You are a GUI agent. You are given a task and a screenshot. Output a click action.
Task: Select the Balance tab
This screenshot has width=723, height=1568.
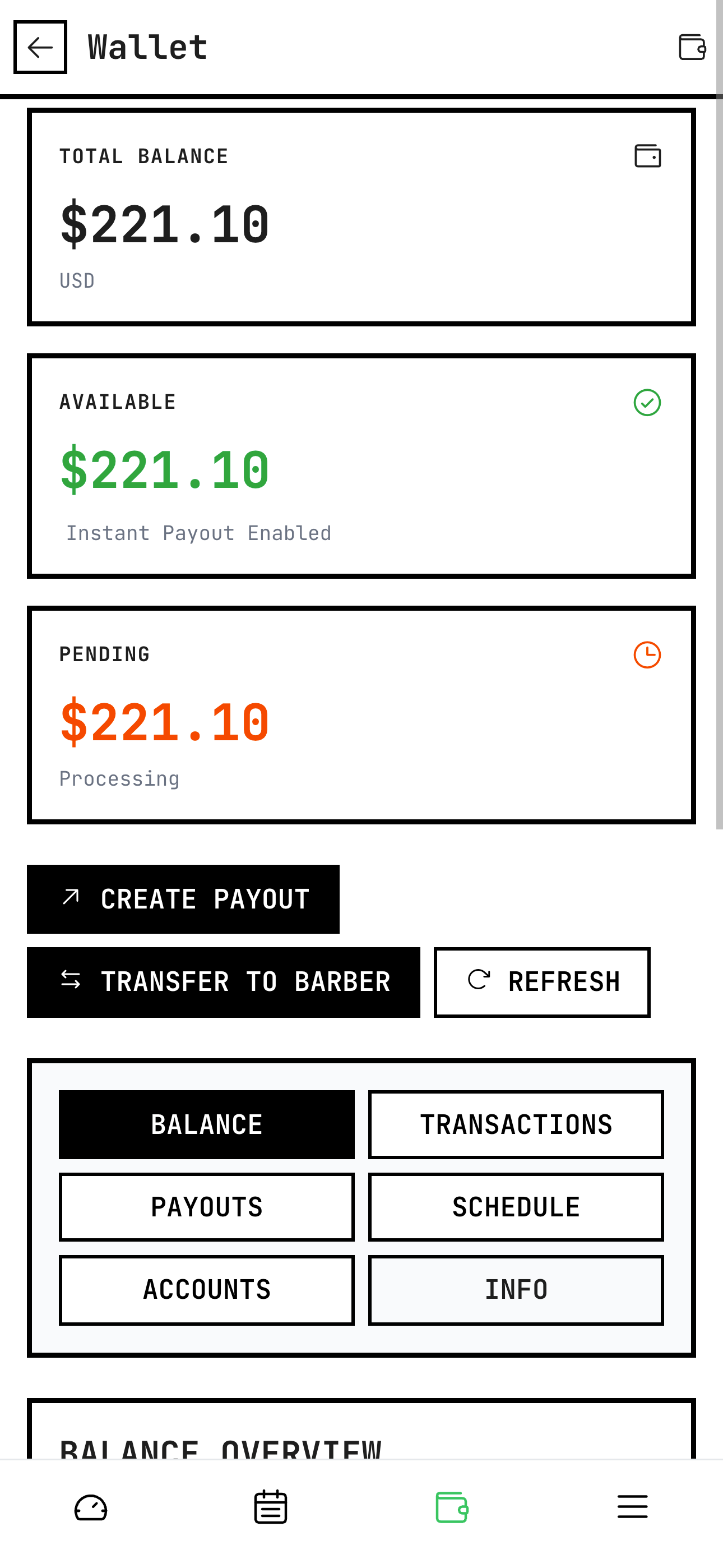(x=206, y=1124)
